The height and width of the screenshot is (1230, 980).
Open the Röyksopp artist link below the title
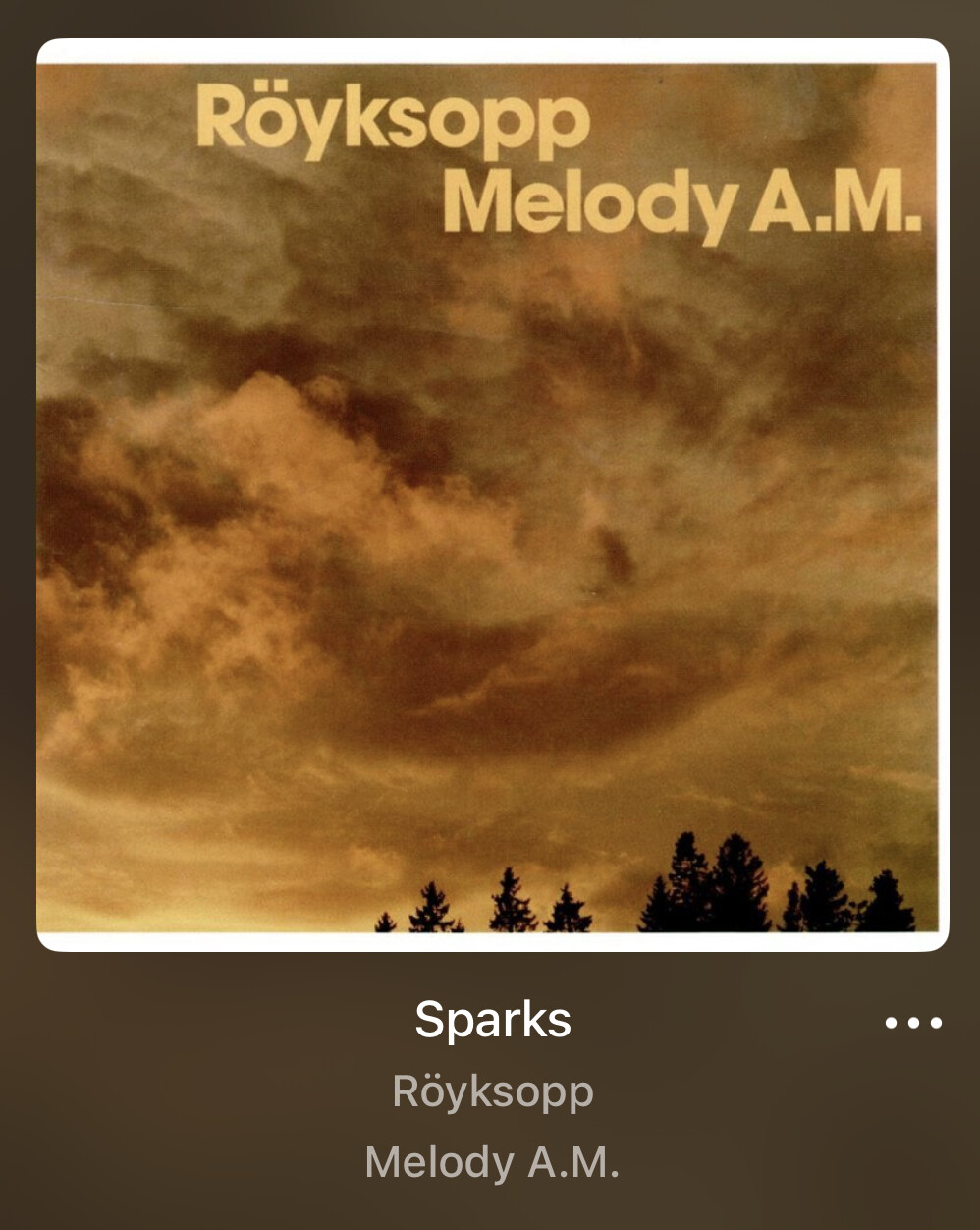click(492, 1091)
